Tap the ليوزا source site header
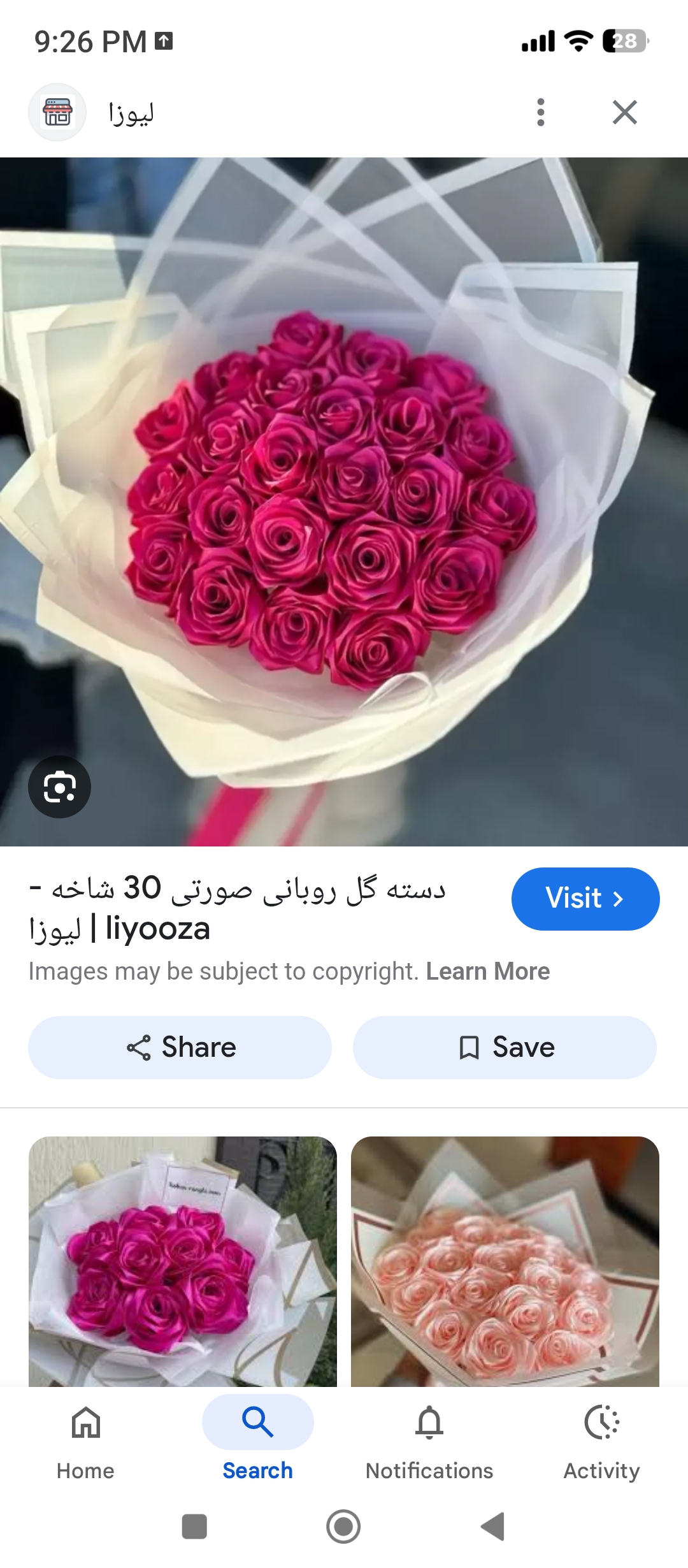Viewport: 688px width, 1568px height. (131, 113)
